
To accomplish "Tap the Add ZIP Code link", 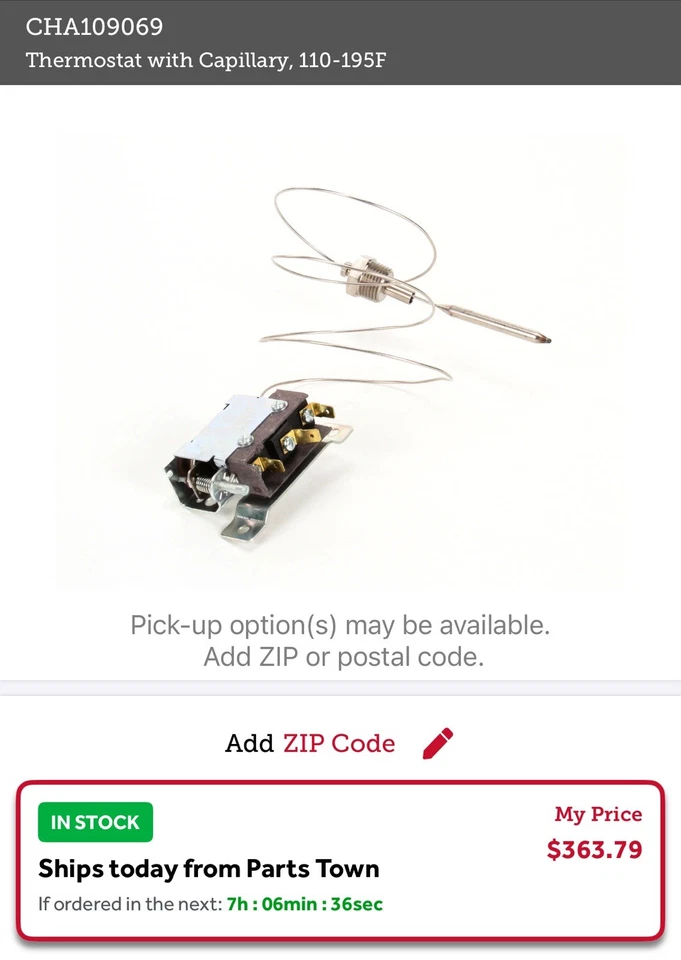I will click(338, 744).
